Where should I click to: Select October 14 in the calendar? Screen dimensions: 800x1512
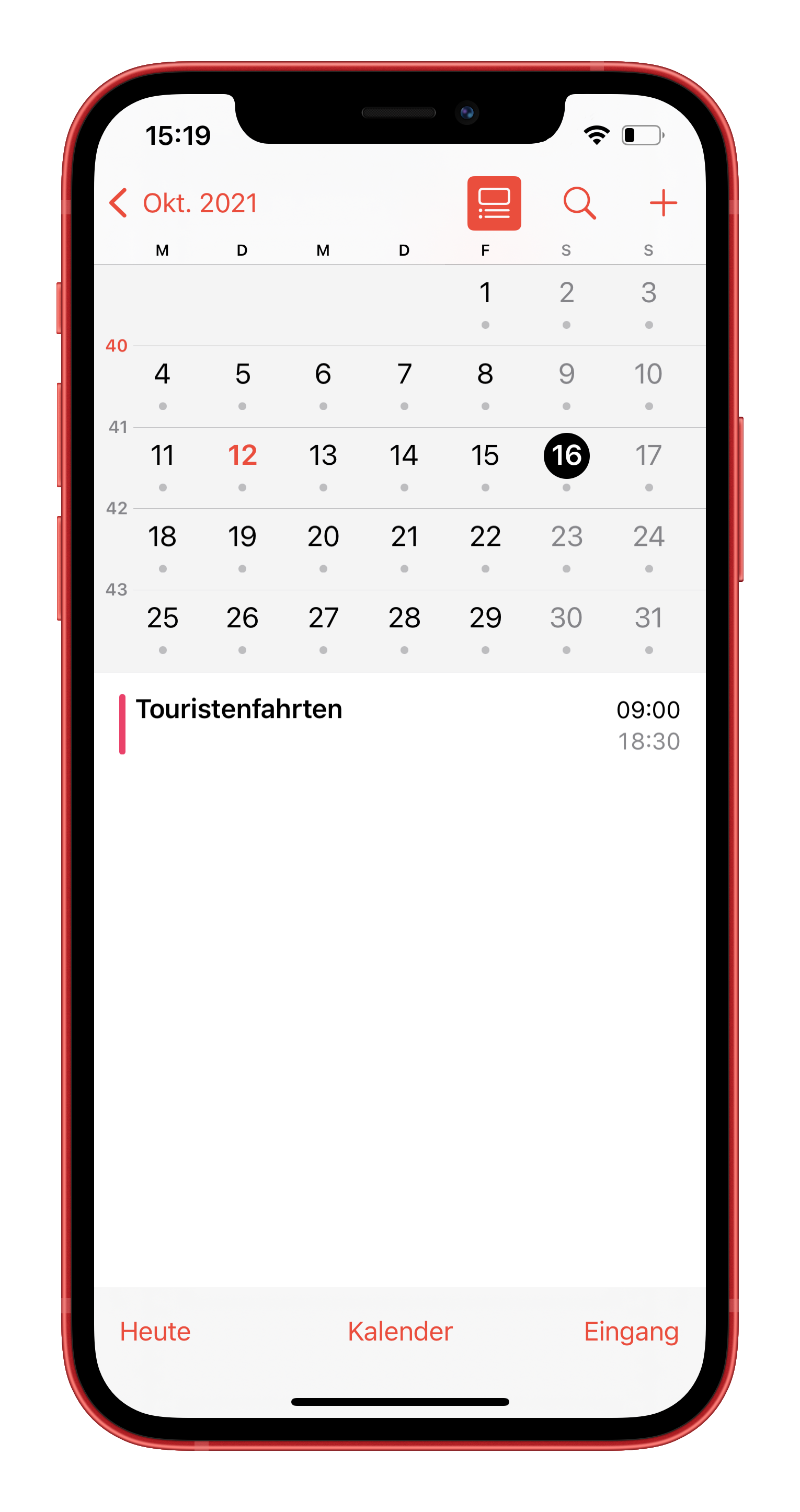pos(404,455)
